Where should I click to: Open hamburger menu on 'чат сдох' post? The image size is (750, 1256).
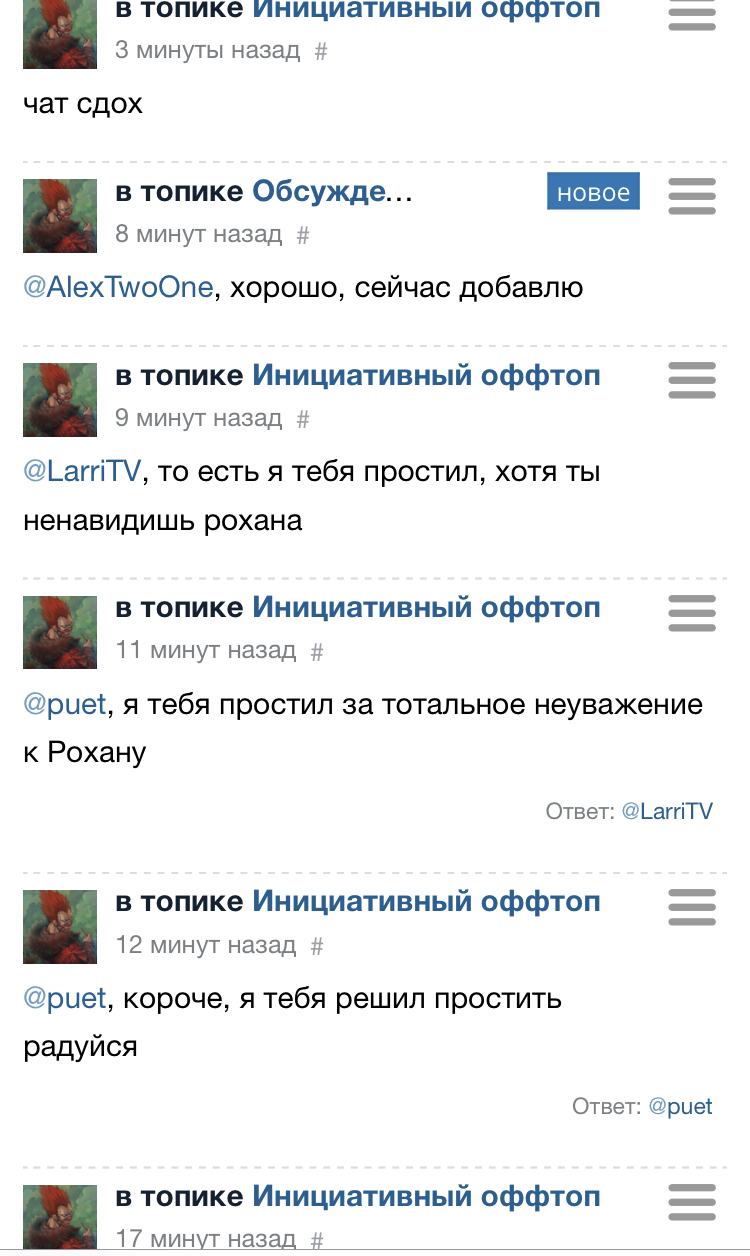tap(692, 14)
